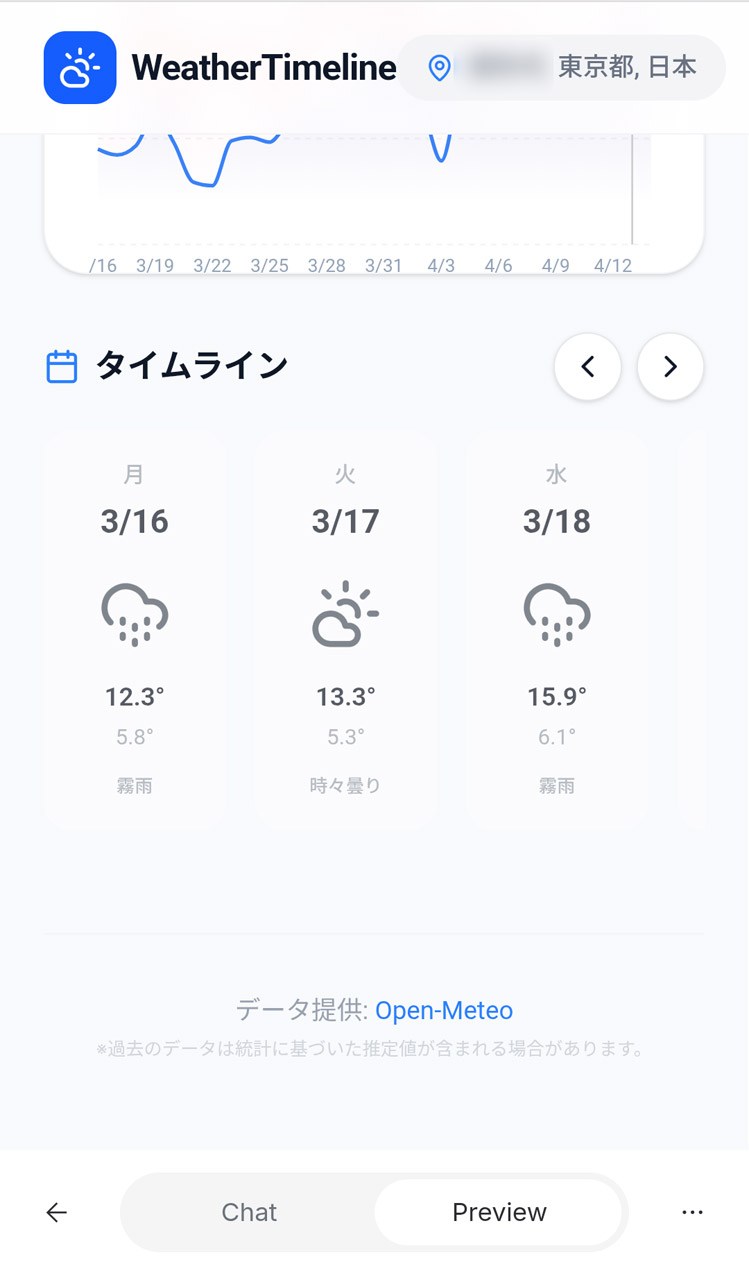Click the 霧雨 label under 3/18
749x1280 pixels.
(556, 785)
